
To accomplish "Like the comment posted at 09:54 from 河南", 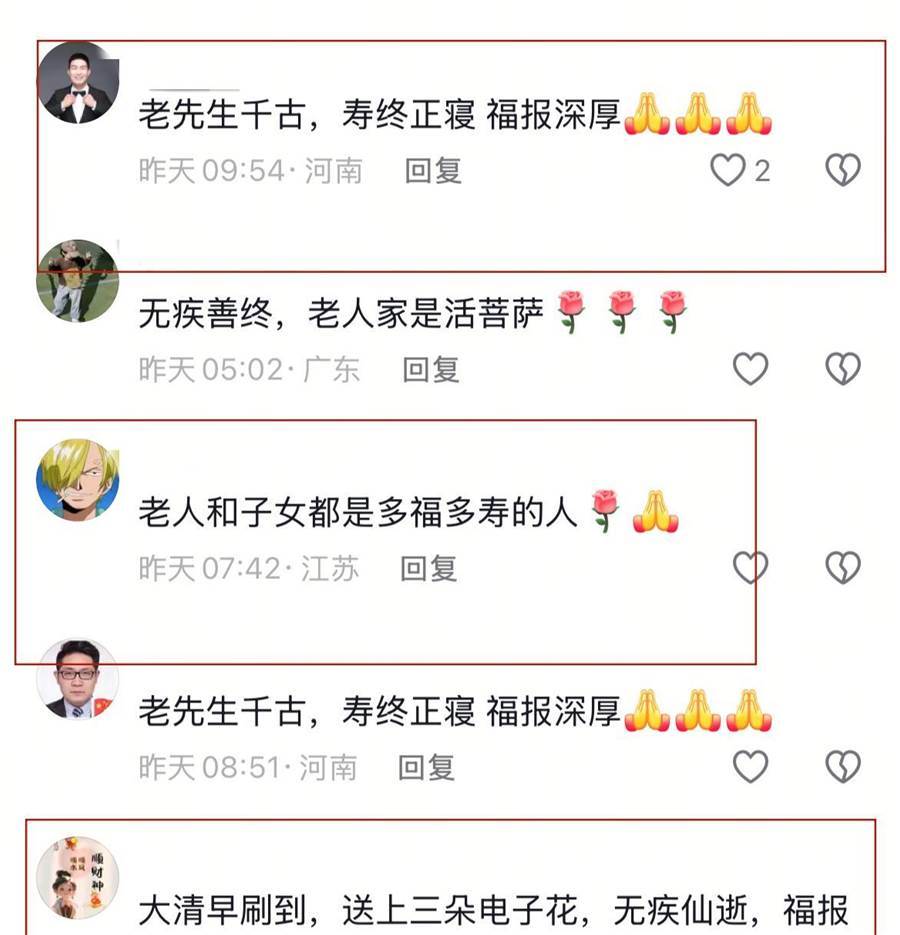I will click(728, 171).
